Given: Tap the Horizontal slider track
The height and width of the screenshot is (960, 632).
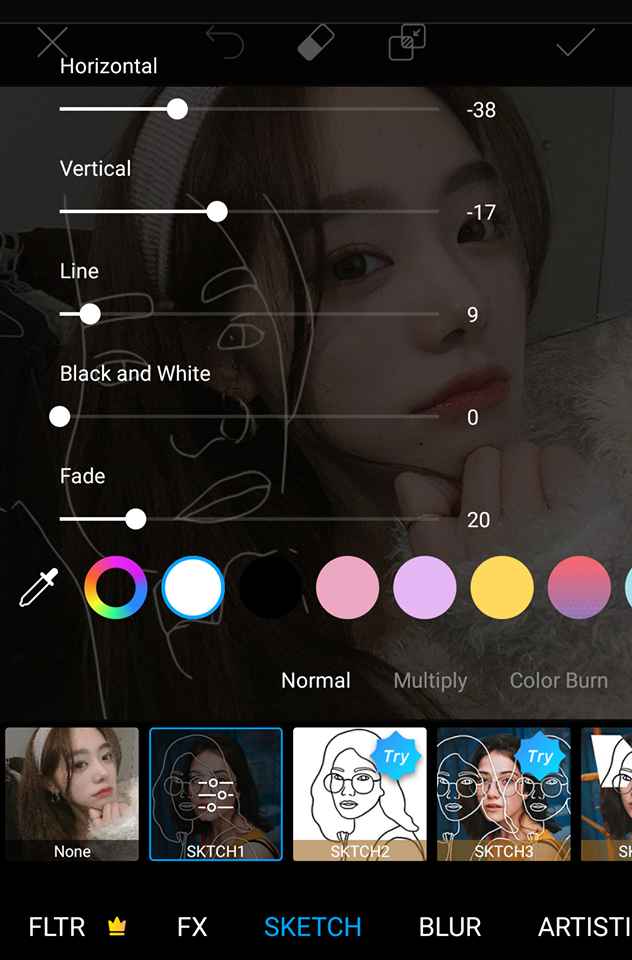Looking at the screenshot, I should (300, 109).
